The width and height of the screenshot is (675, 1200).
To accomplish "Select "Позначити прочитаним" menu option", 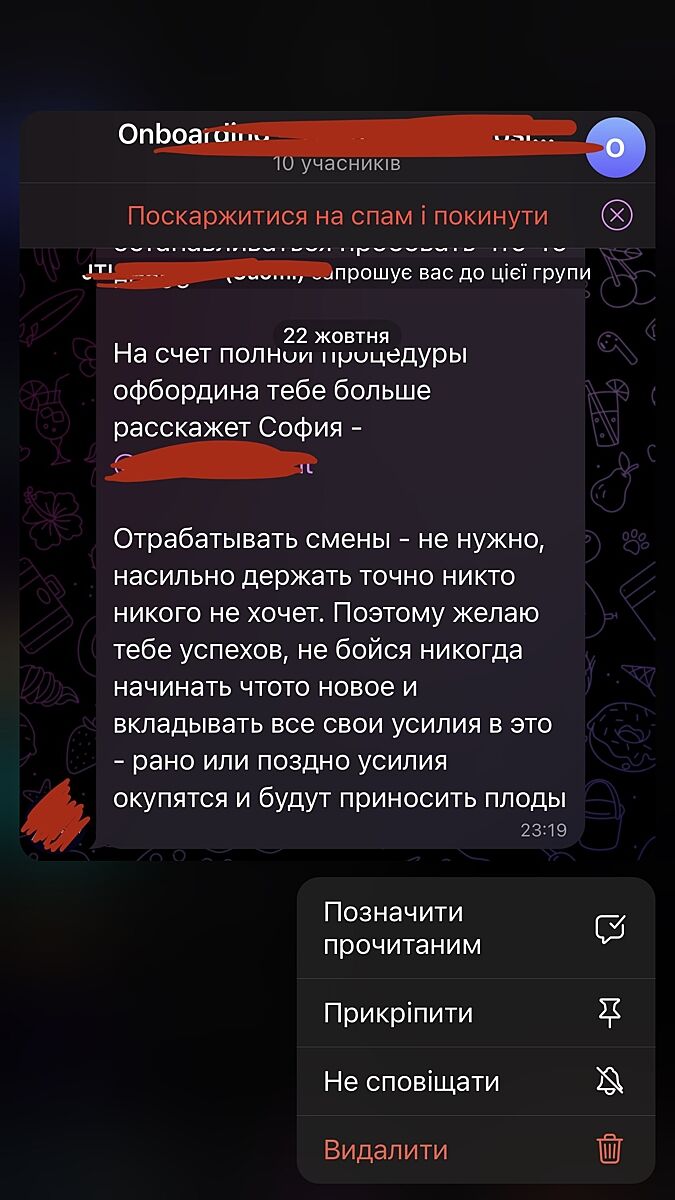I will click(475, 929).
